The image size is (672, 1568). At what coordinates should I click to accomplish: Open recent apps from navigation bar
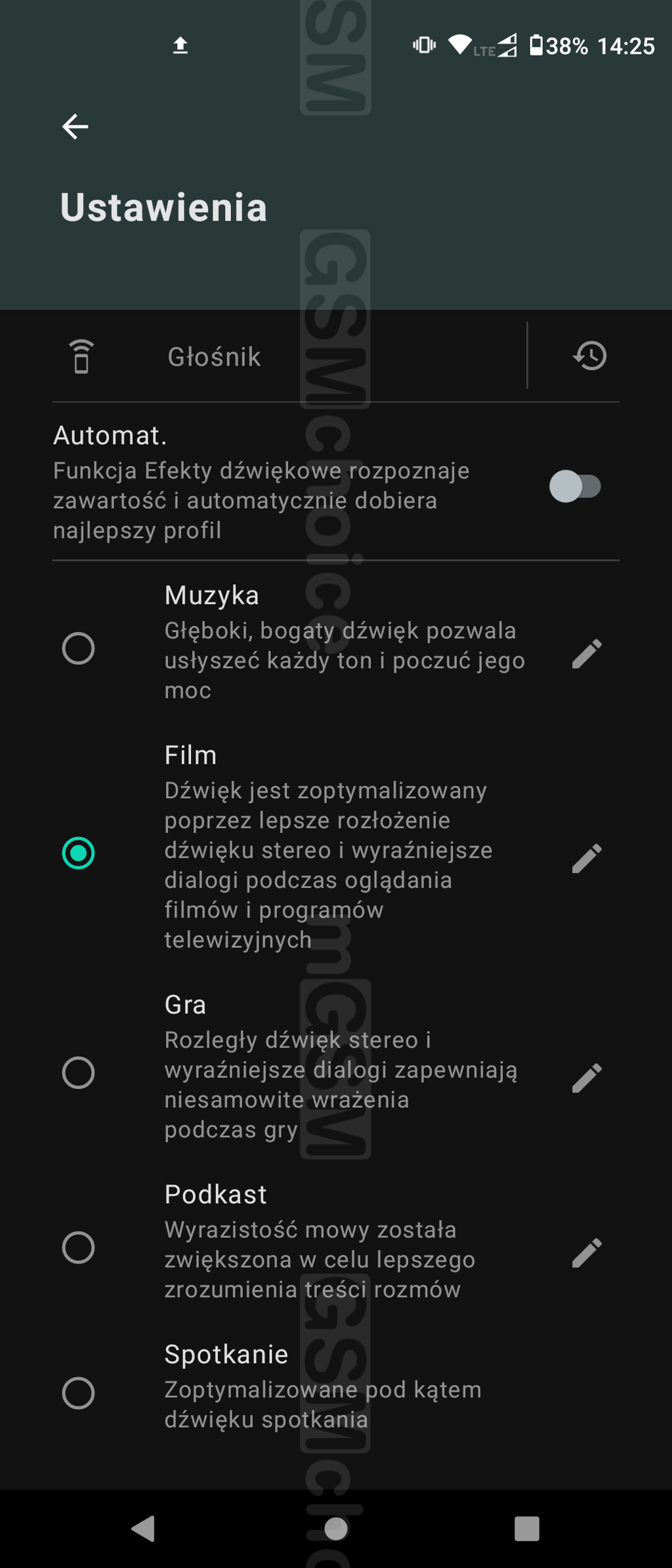(526, 1529)
